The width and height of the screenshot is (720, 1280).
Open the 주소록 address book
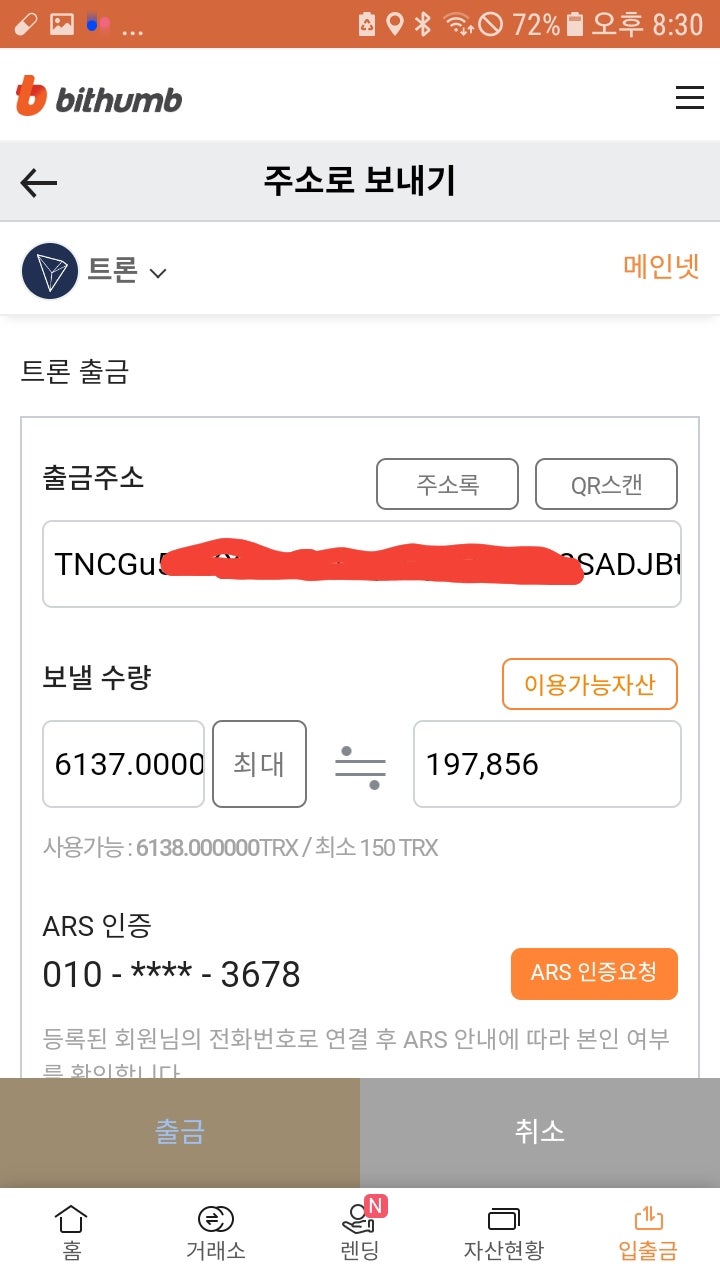pos(447,484)
